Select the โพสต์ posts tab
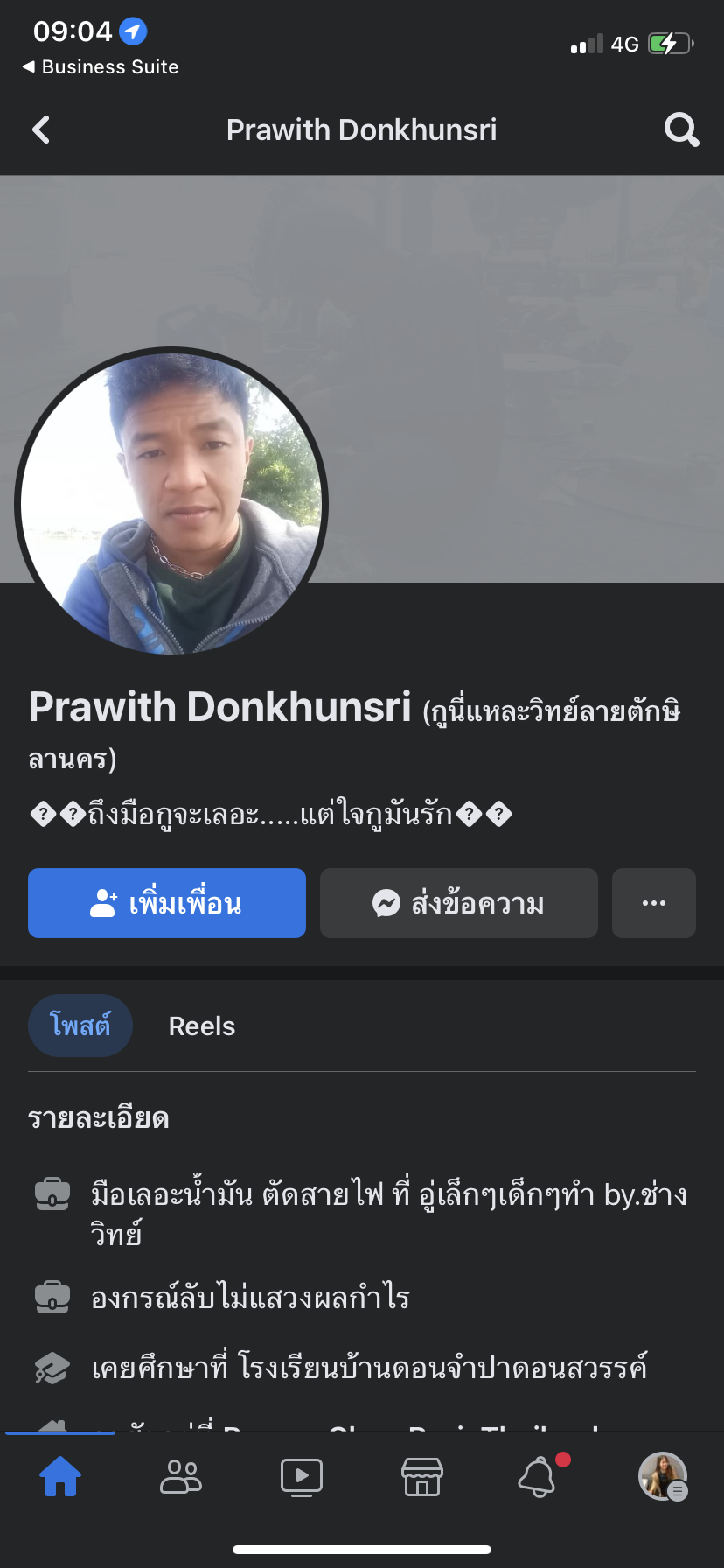This screenshot has width=724, height=1568. click(80, 1025)
